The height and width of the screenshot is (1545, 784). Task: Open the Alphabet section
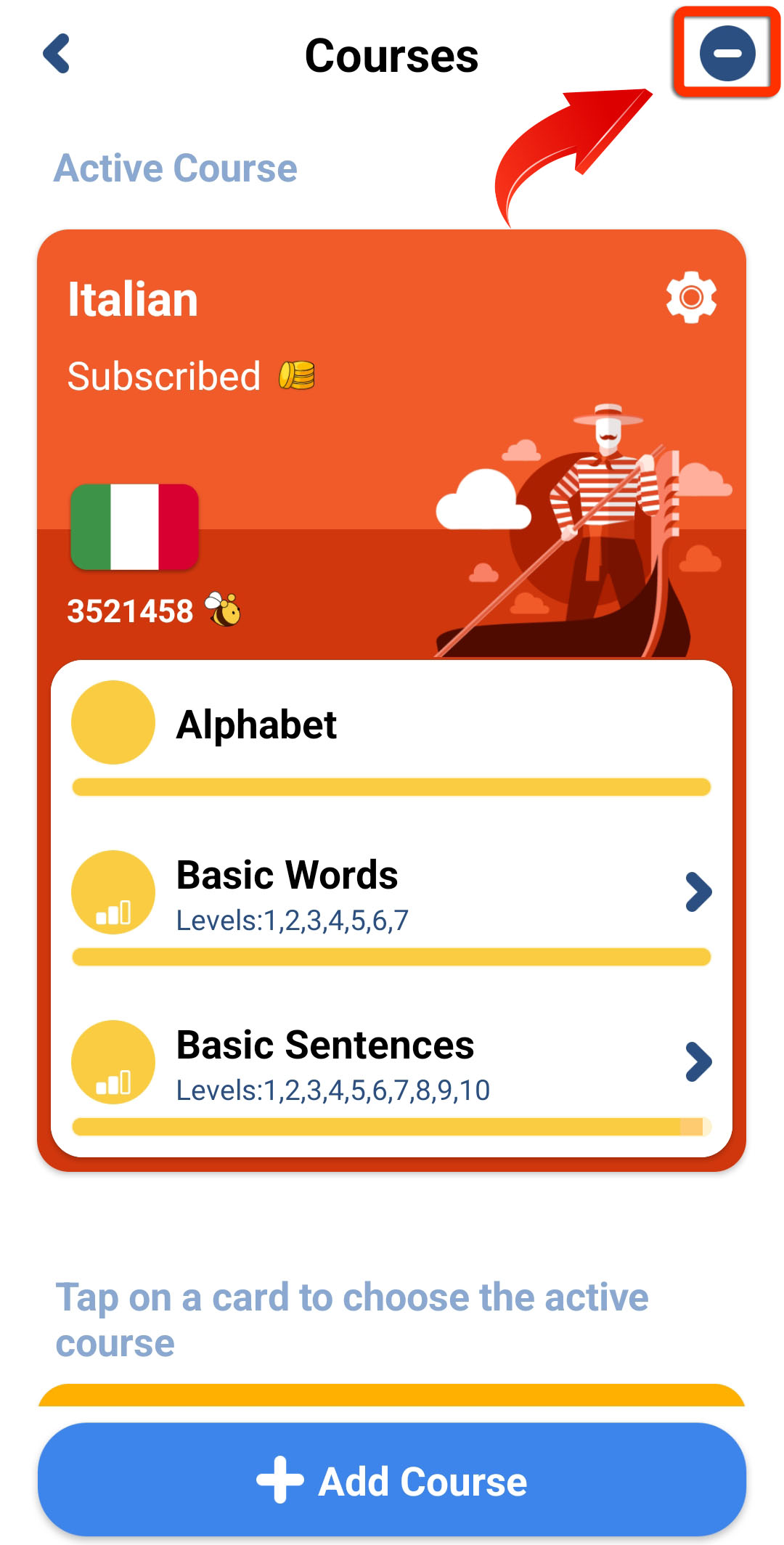391,738
